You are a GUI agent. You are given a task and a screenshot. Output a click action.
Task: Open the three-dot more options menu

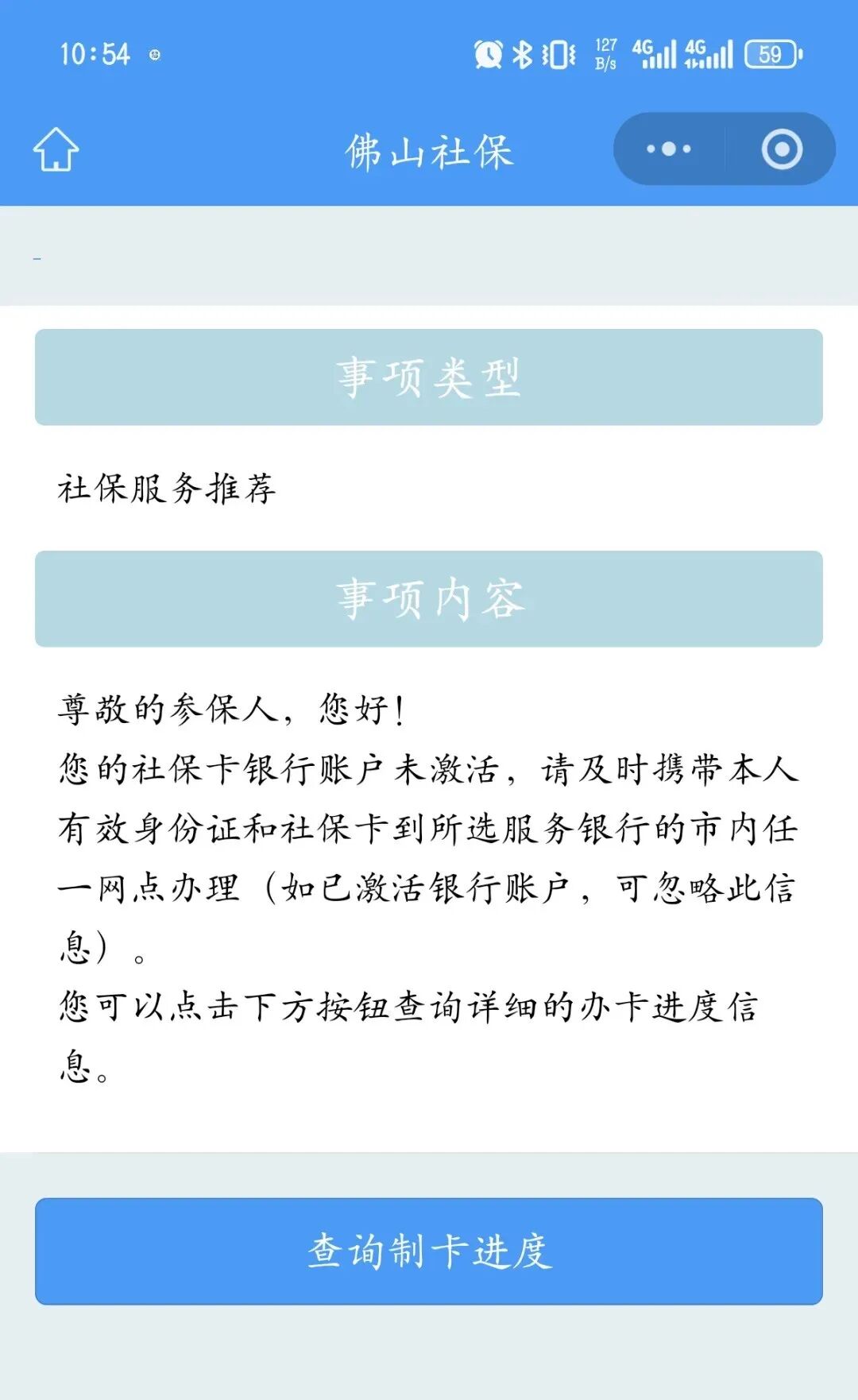click(x=669, y=149)
